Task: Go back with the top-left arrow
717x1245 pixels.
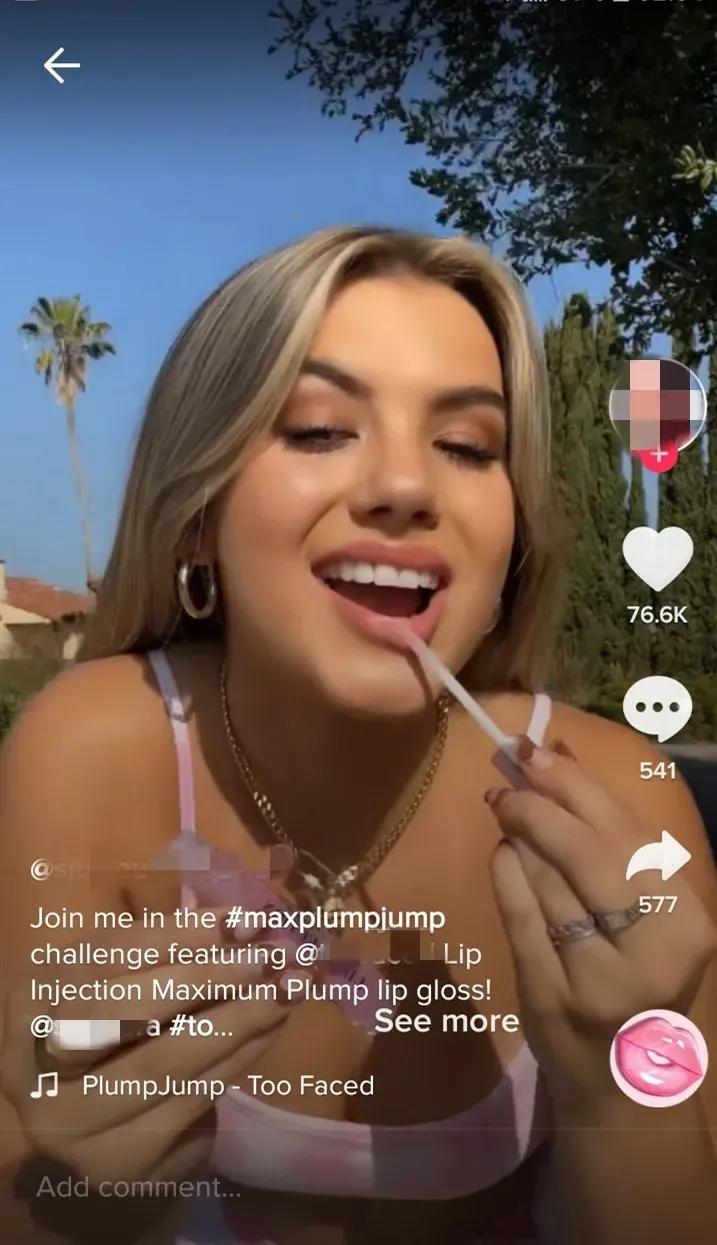Action: tap(61, 66)
